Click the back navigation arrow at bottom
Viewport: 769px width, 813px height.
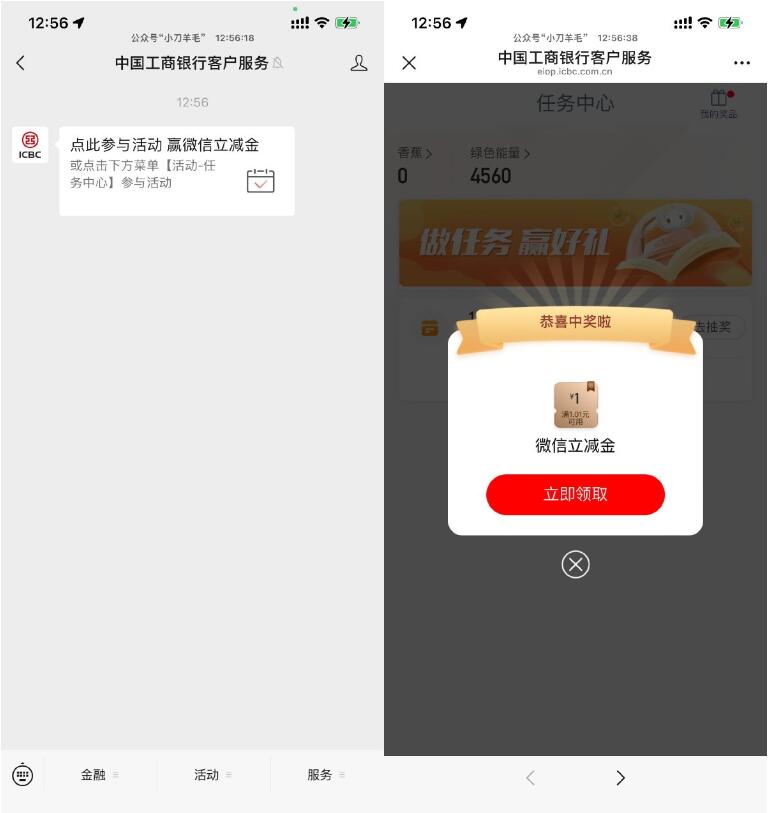[529, 778]
